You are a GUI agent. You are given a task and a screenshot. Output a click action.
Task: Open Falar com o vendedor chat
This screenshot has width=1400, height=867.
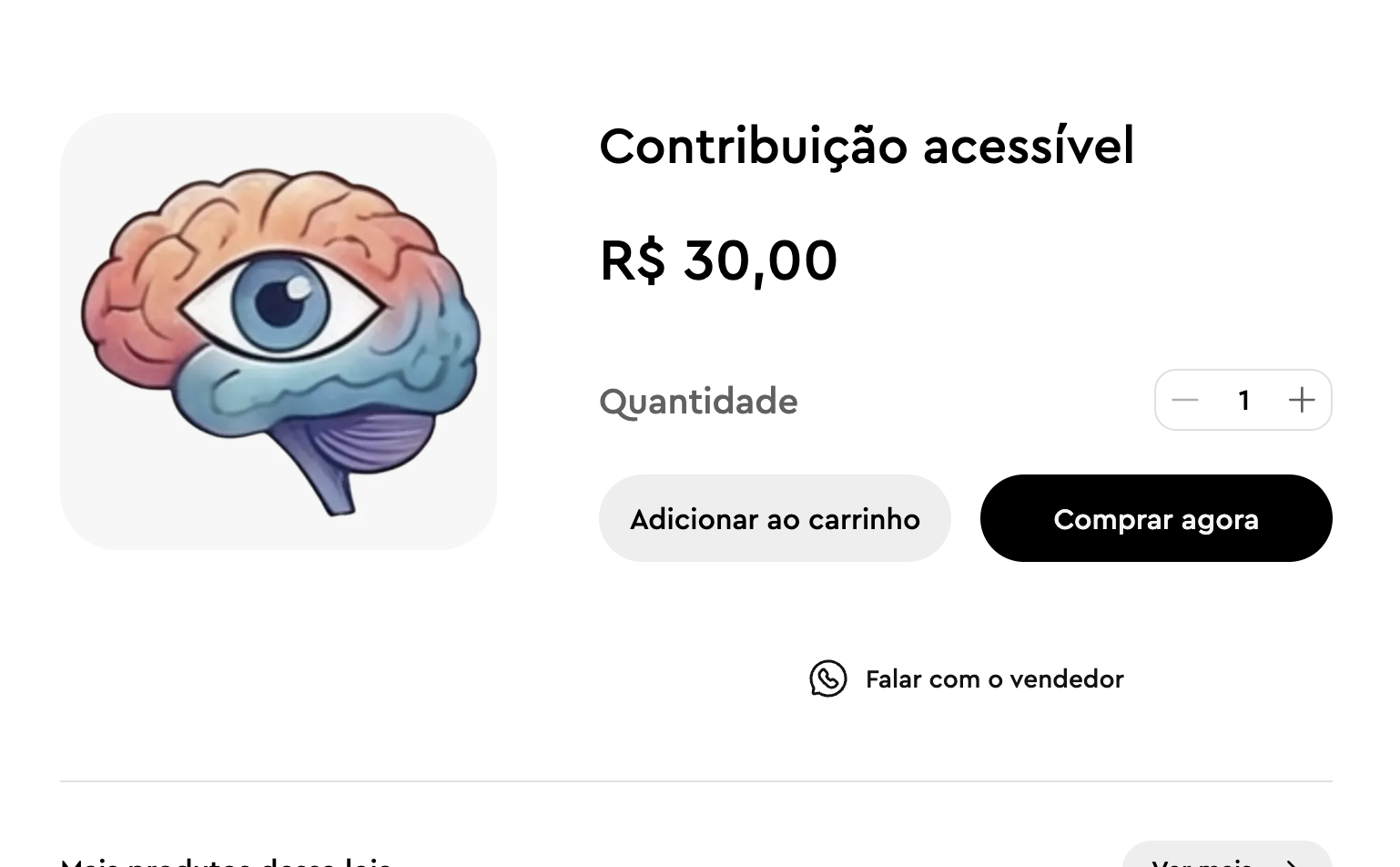(x=967, y=679)
